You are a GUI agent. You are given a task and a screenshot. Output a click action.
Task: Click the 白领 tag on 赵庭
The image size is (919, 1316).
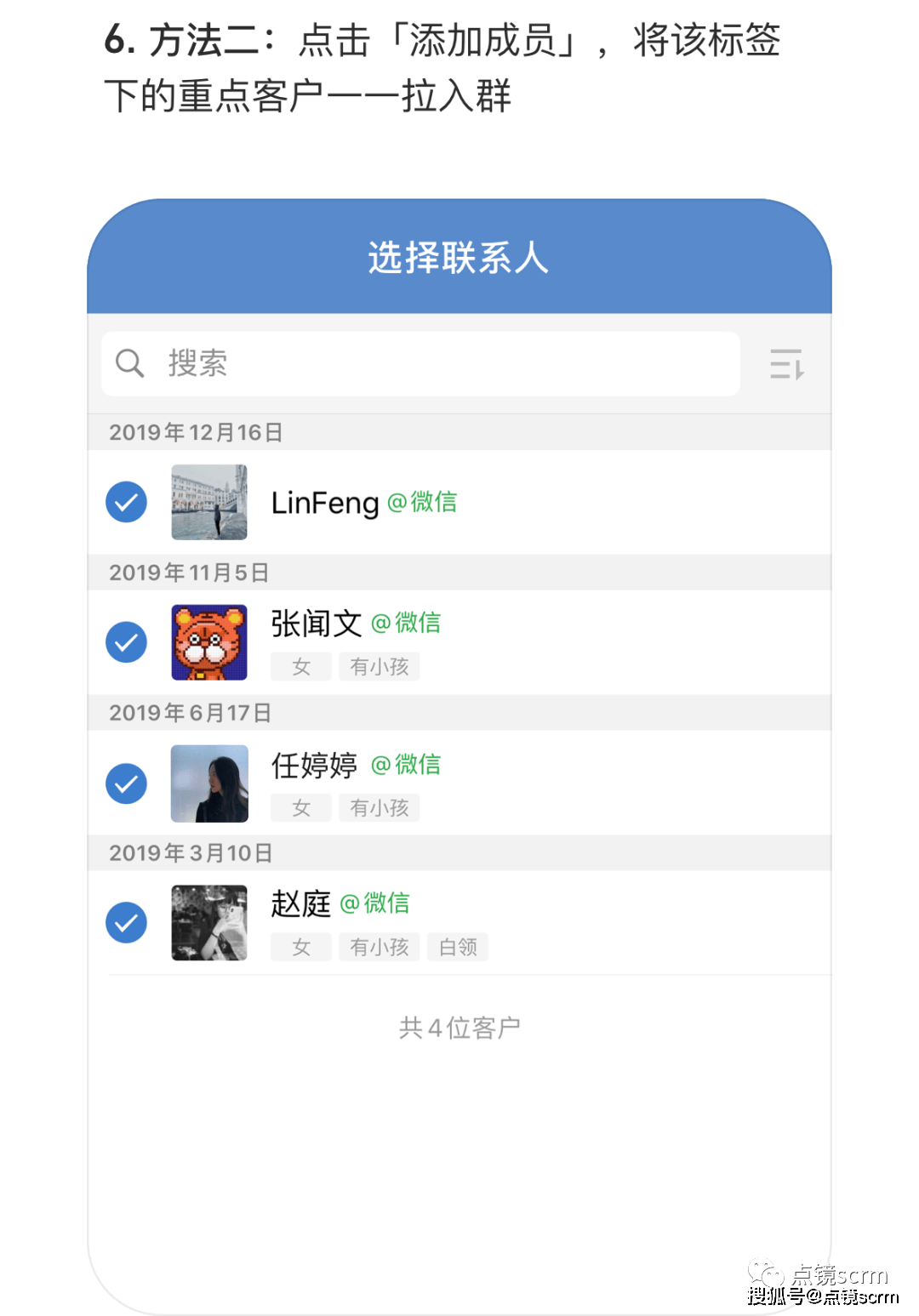tap(458, 947)
